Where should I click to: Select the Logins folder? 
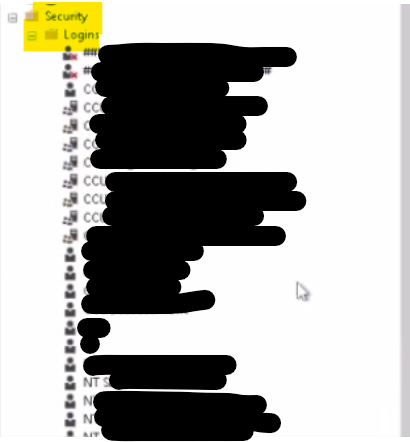[81, 35]
